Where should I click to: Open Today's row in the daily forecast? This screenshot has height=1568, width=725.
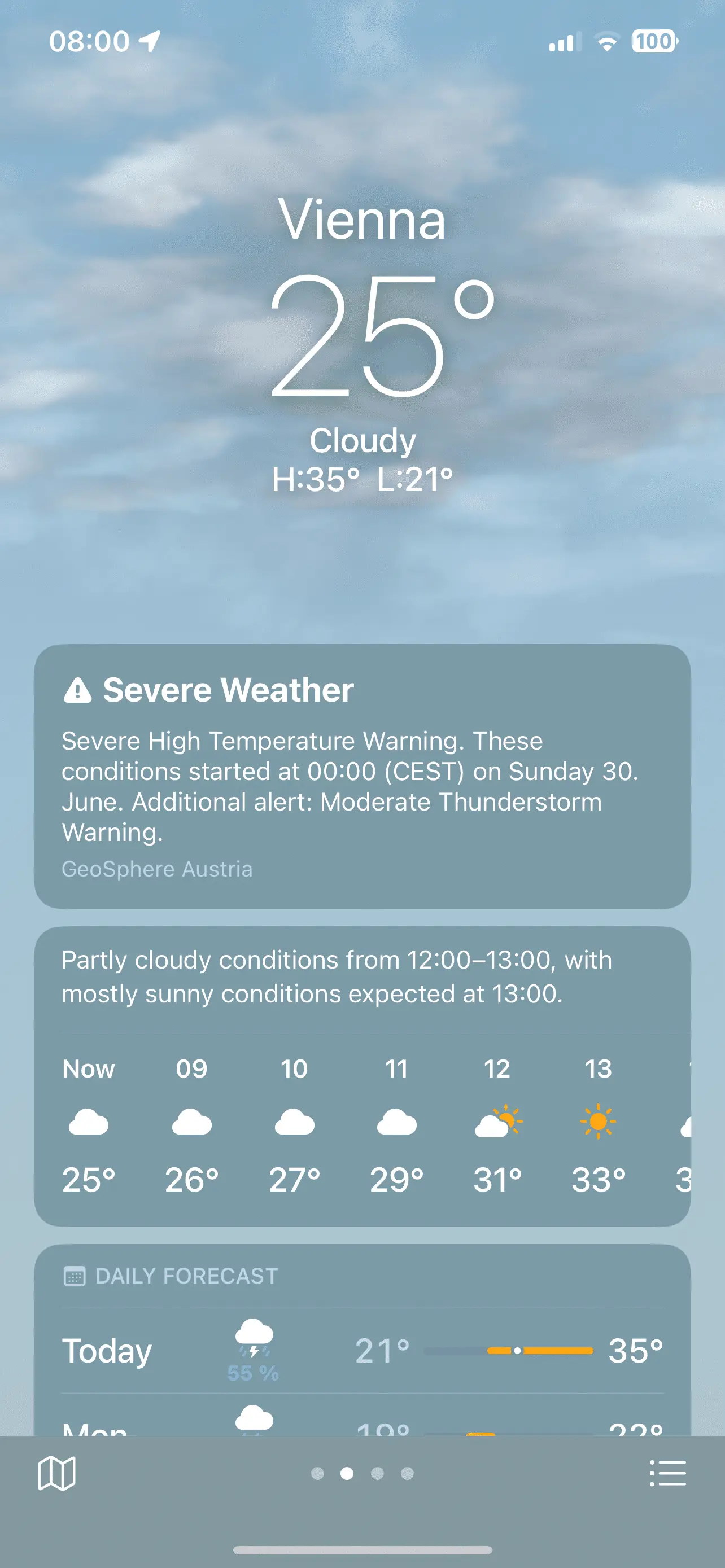pyautogui.click(x=362, y=1351)
